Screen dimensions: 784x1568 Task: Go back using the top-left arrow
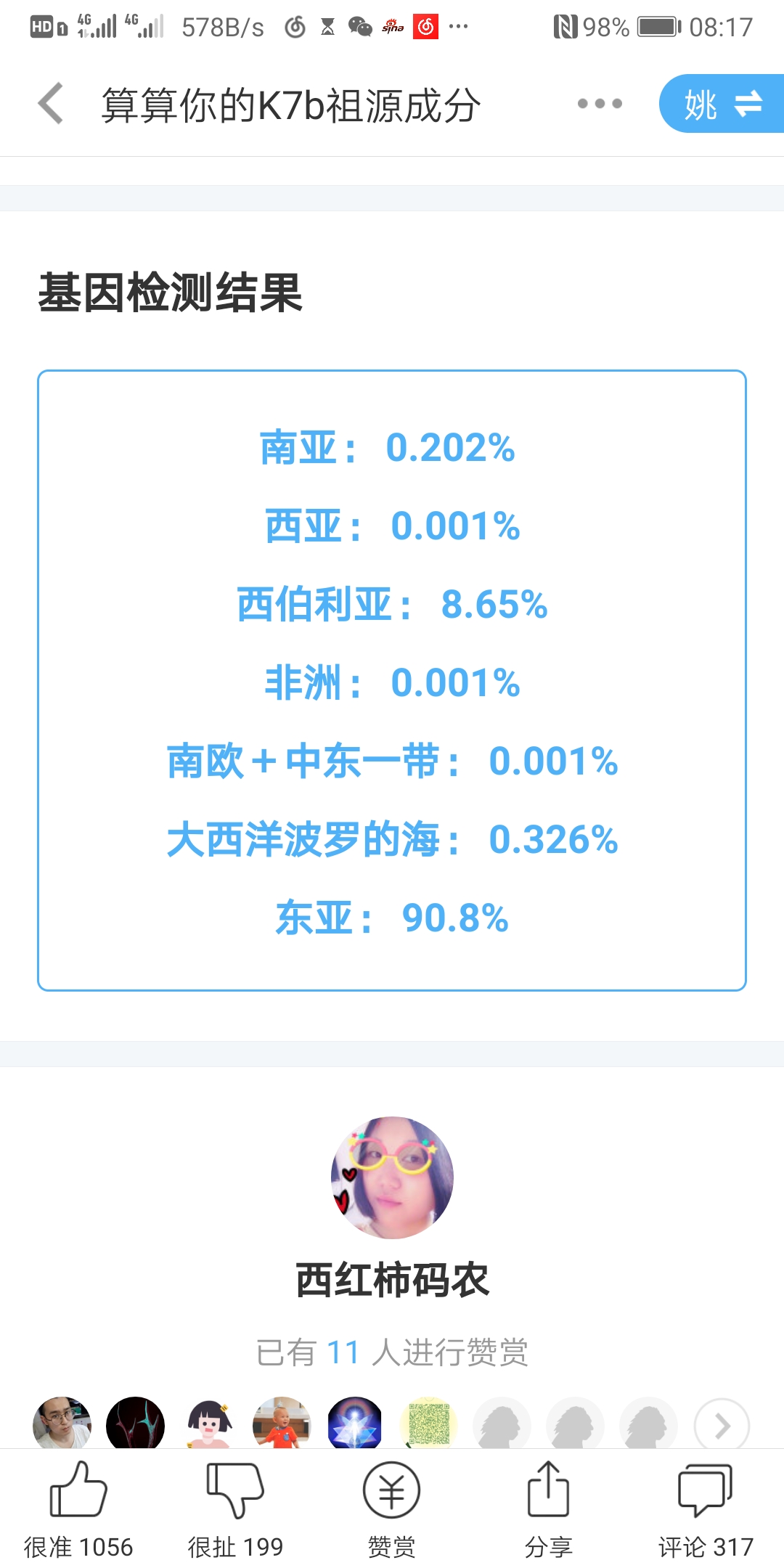point(51,104)
